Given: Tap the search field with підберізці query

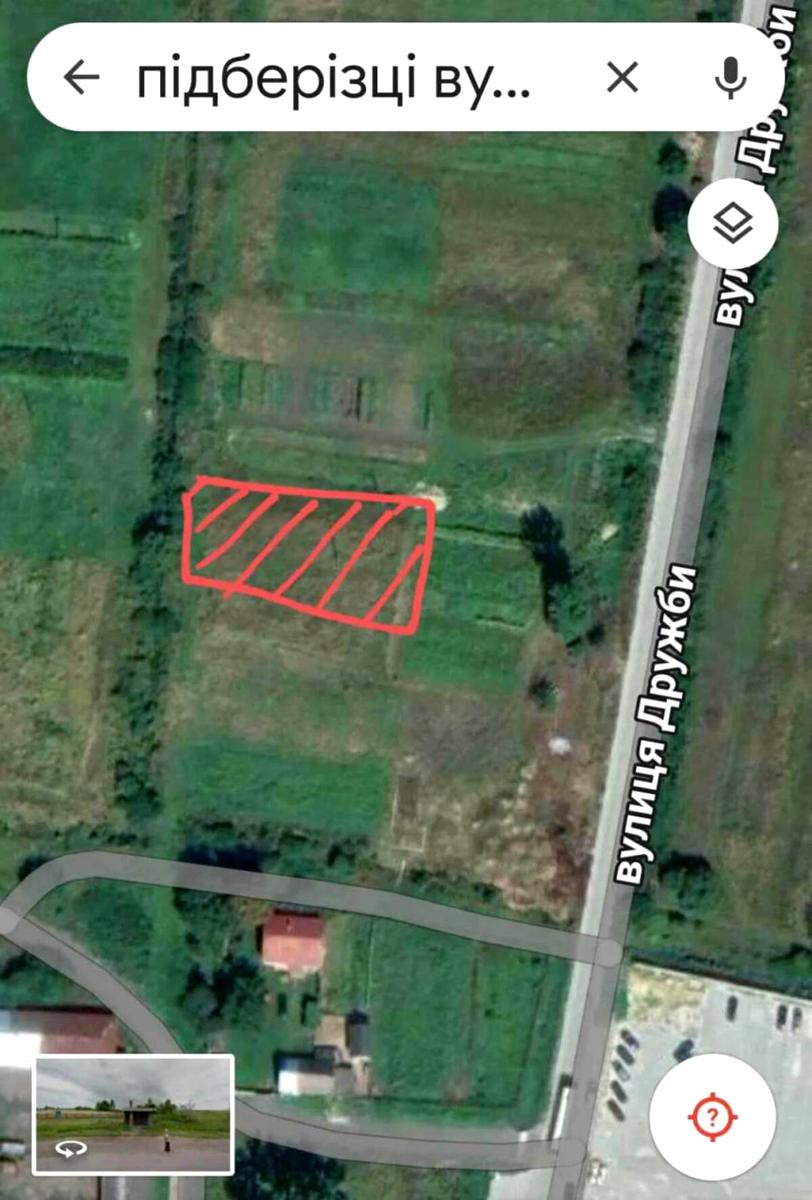Looking at the screenshot, I should [x=335, y=78].
